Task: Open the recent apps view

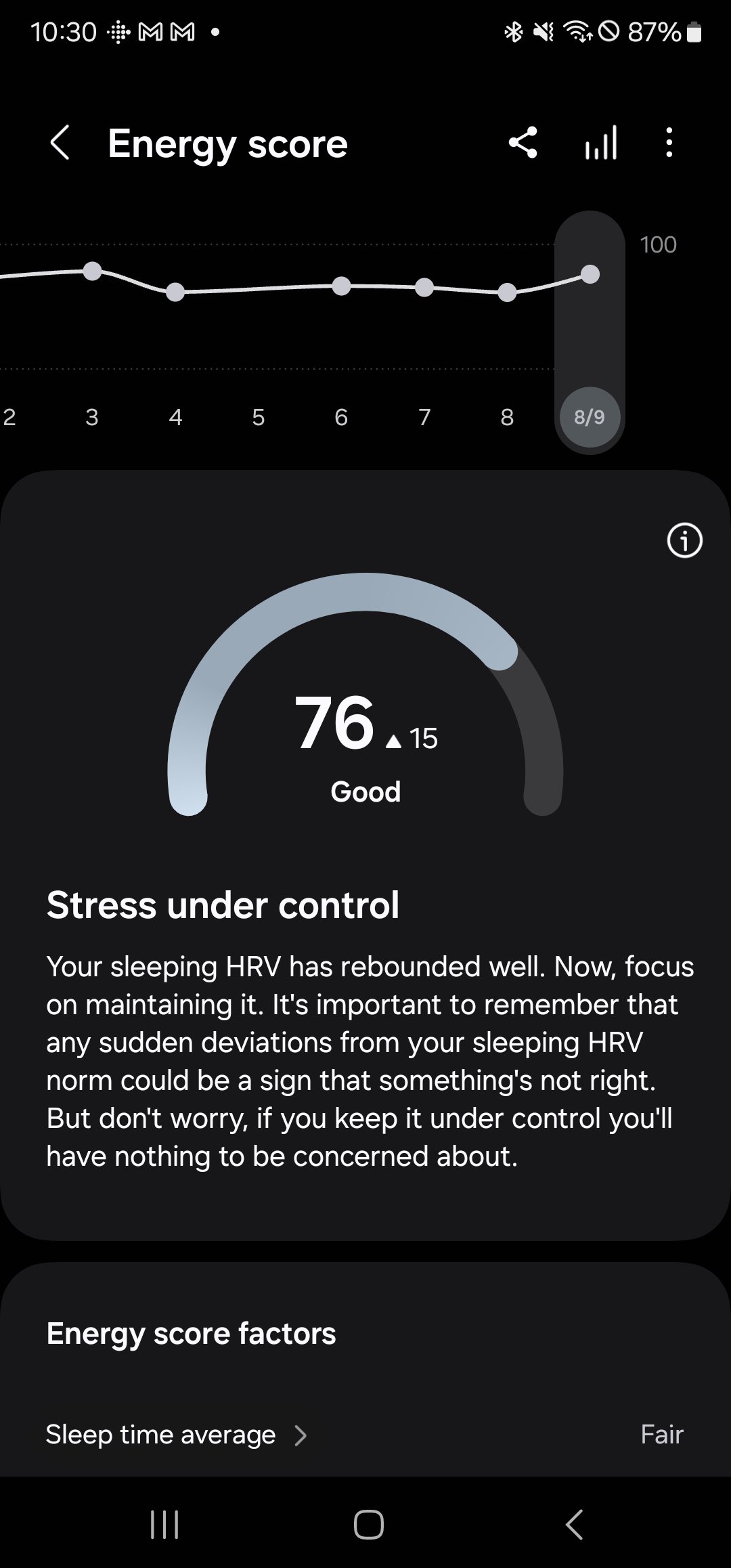Action: 164,1525
